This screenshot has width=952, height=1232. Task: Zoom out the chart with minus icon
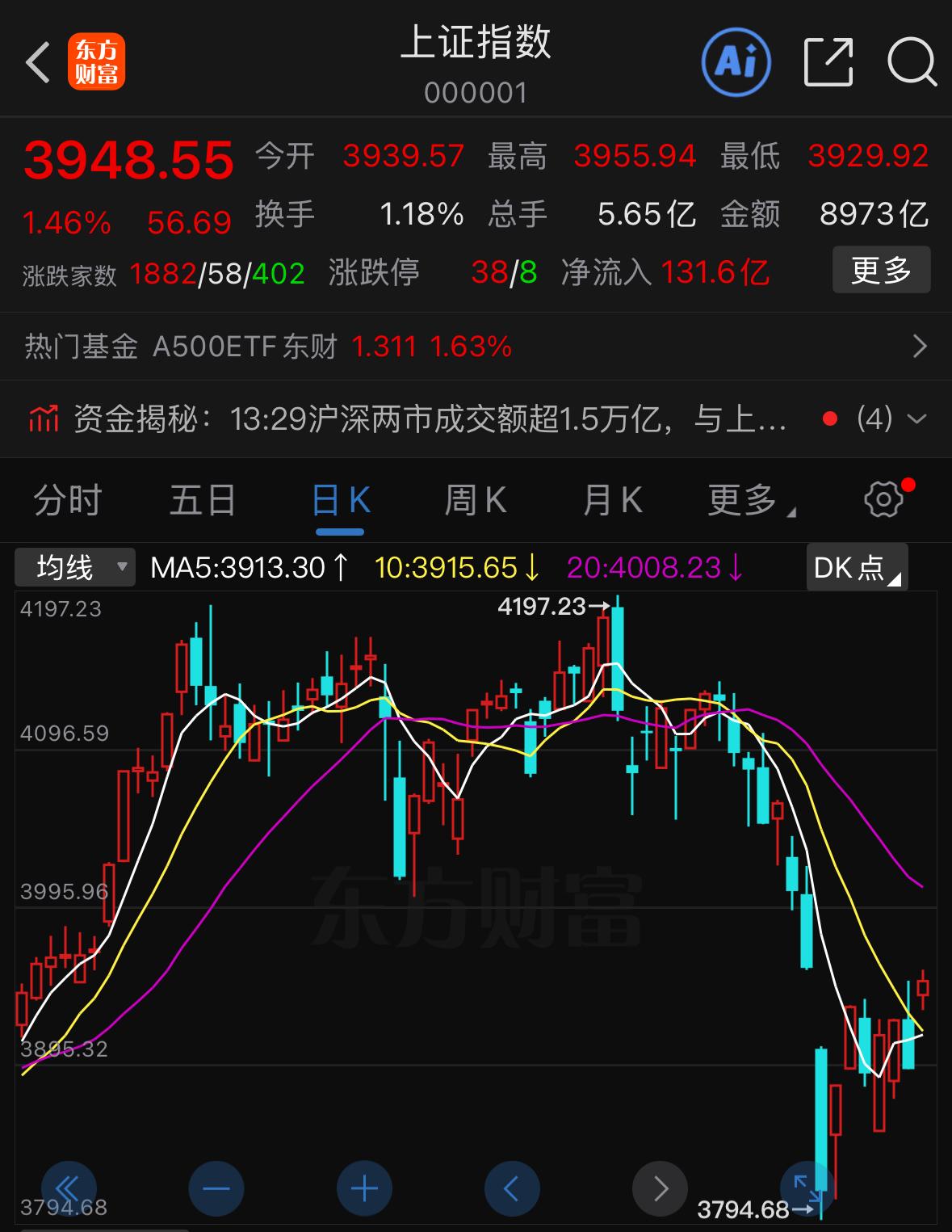pyautogui.click(x=215, y=1188)
